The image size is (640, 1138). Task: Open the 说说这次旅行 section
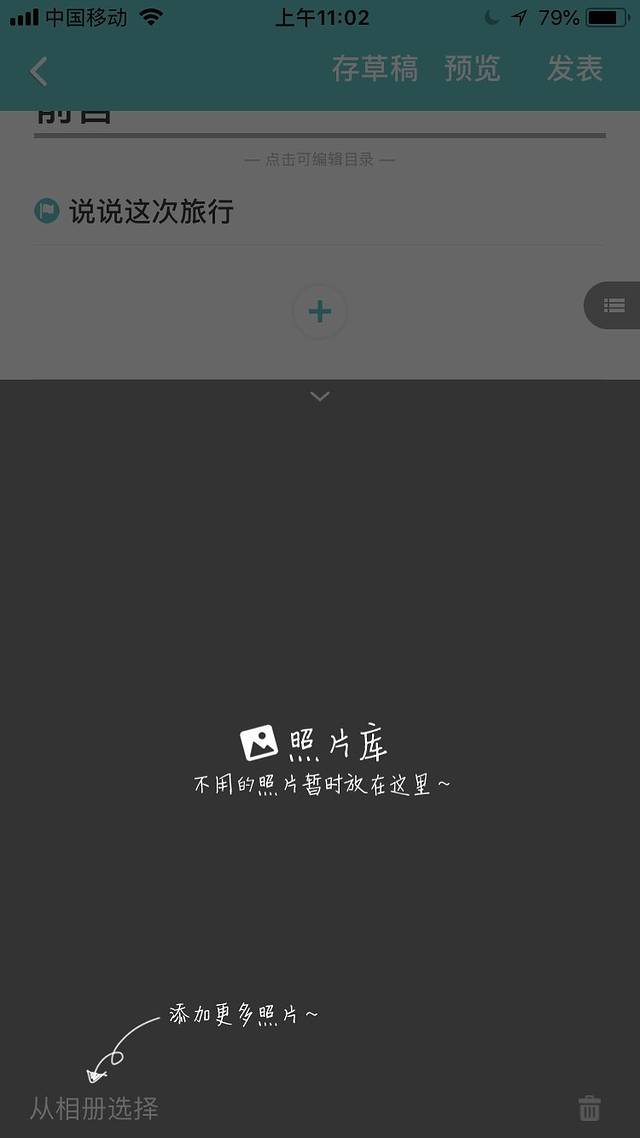tap(150, 211)
